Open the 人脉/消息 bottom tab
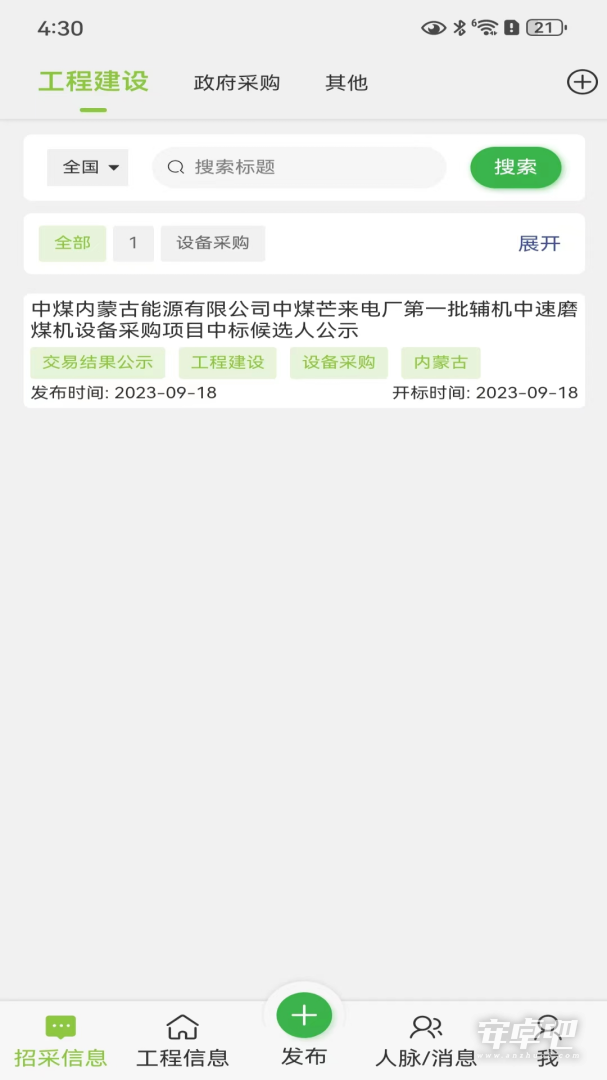The height and width of the screenshot is (1080, 607). tap(426, 1040)
